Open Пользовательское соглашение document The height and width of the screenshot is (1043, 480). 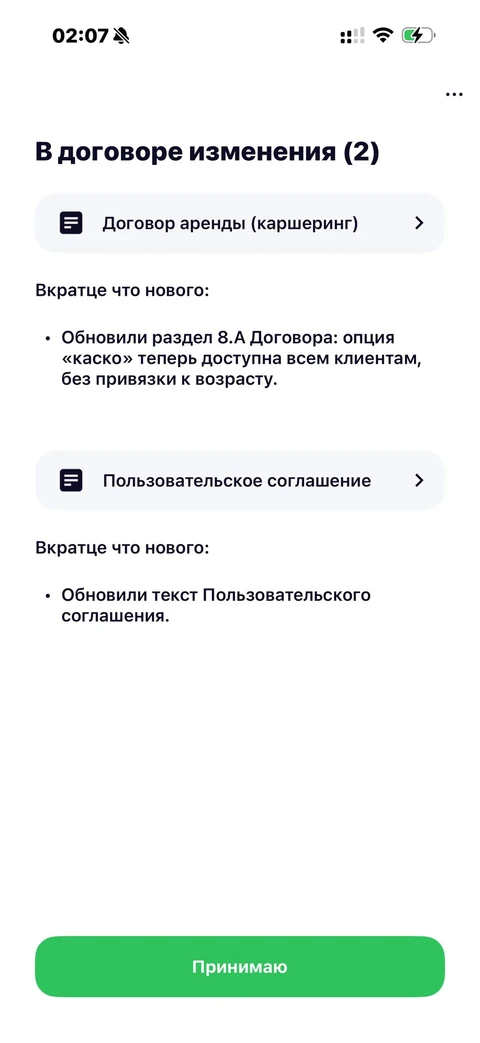click(x=239, y=480)
